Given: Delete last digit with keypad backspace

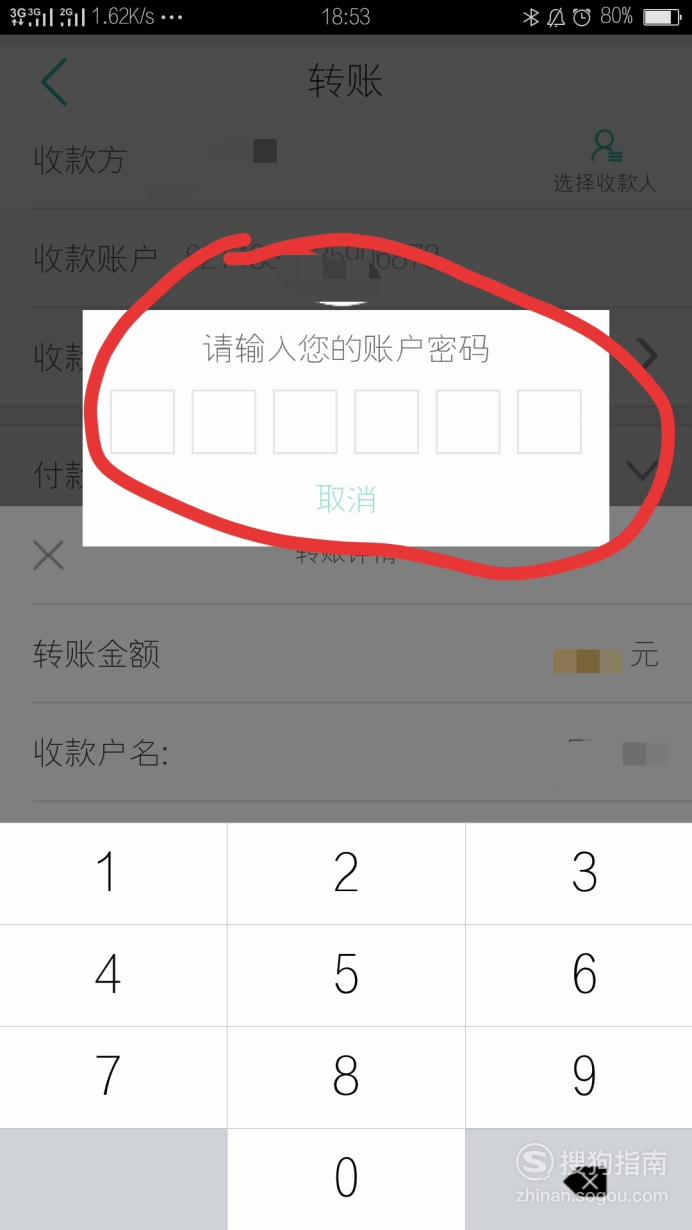Looking at the screenshot, I should [x=579, y=1179].
